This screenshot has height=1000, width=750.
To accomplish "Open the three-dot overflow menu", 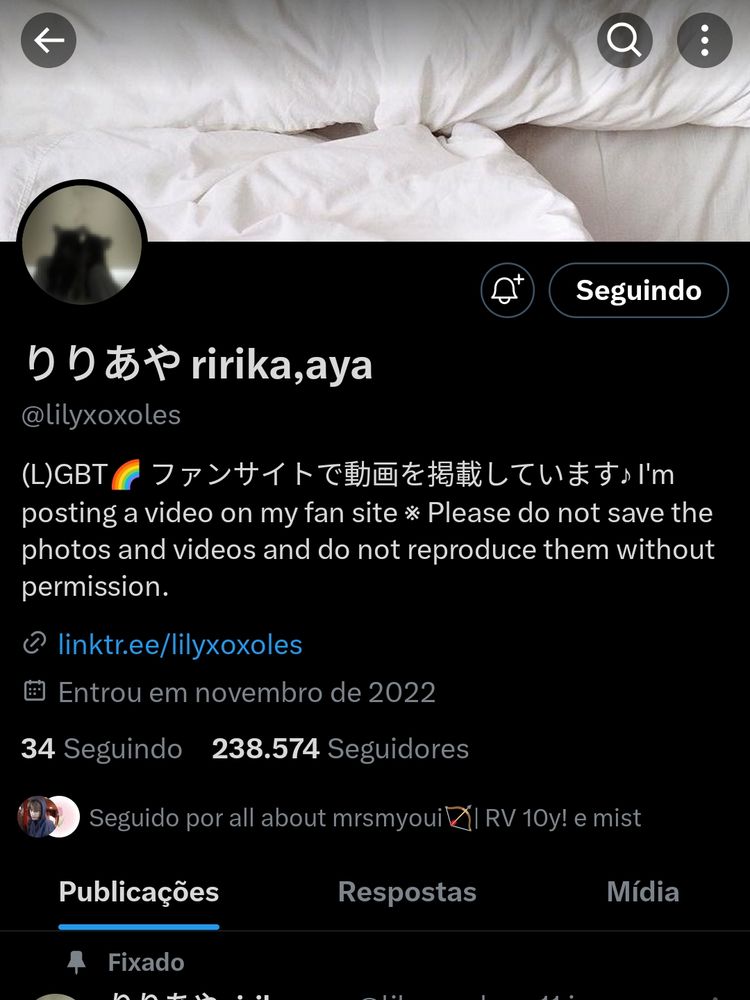I will [x=704, y=40].
